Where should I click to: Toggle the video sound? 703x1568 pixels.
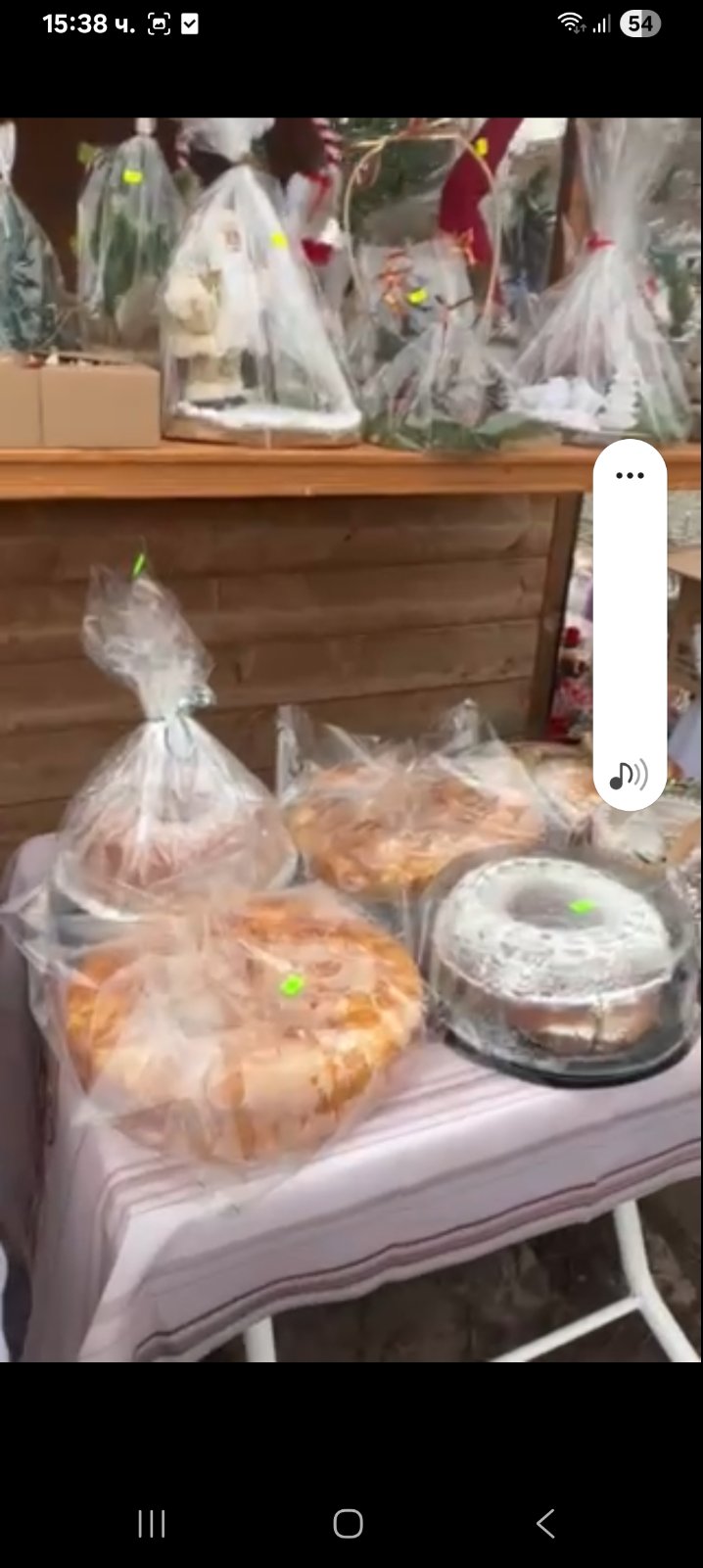[629, 776]
